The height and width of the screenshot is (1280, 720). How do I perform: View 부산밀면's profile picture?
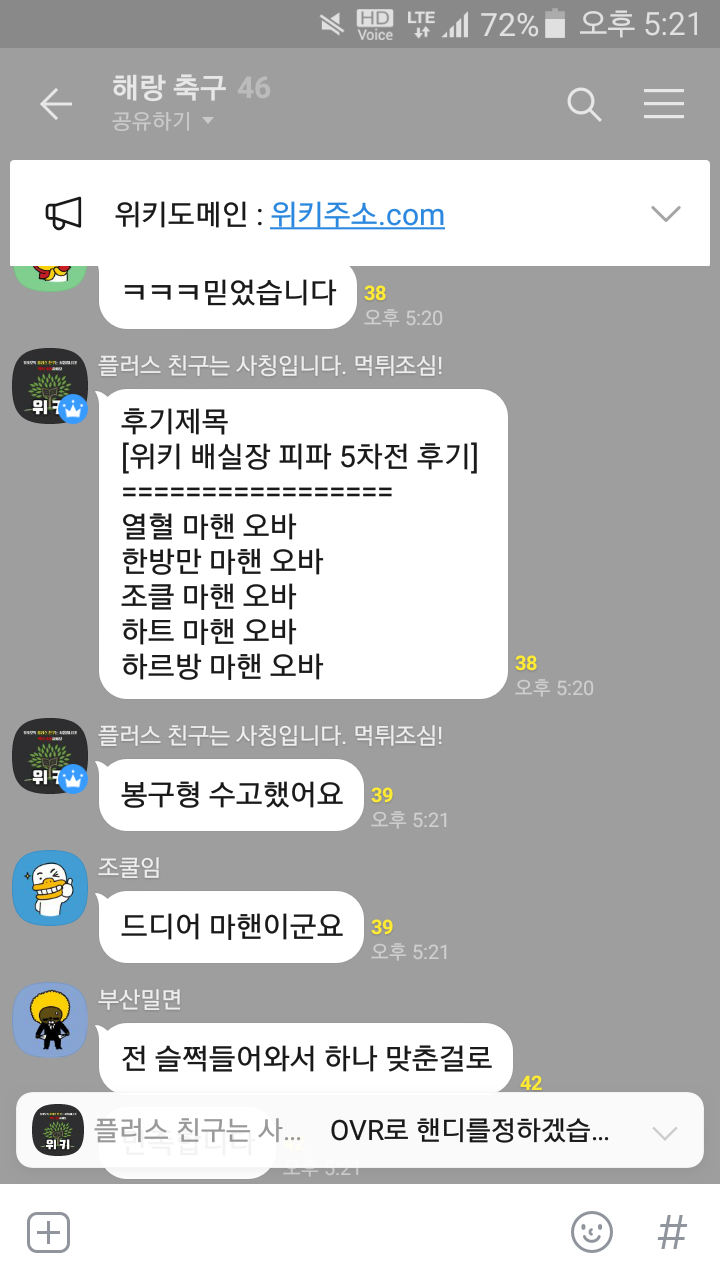coord(50,1020)
